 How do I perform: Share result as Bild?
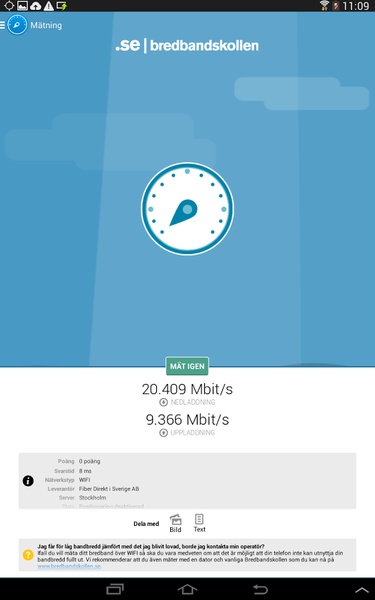pyautogui.click(x=175, y=523)
